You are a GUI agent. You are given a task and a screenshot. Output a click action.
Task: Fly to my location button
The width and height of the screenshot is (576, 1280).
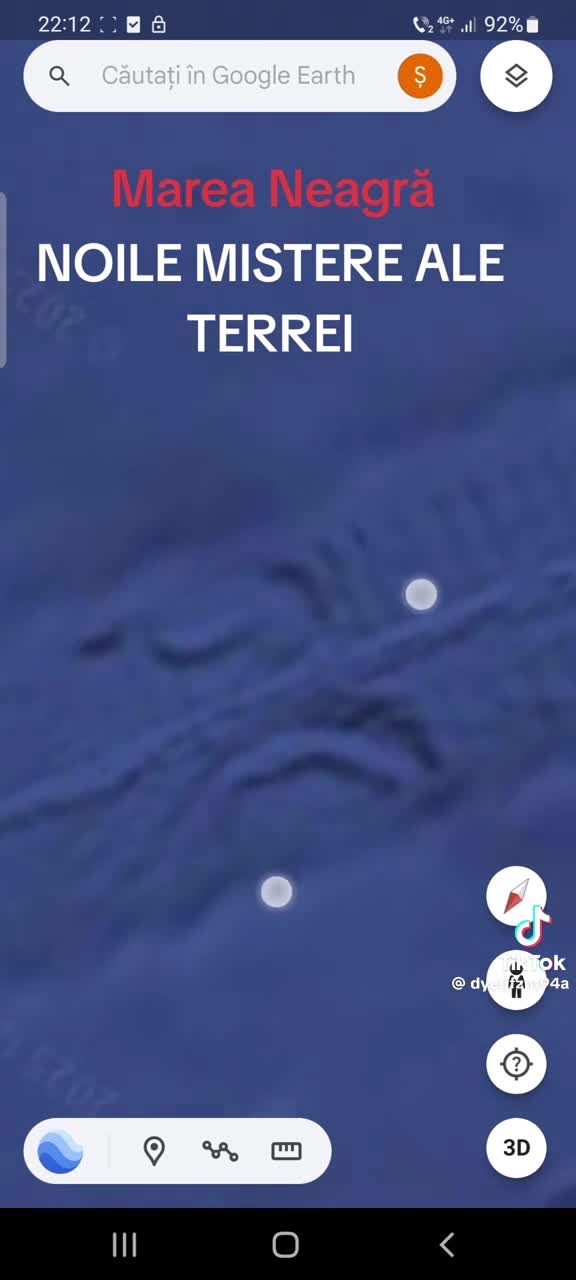click(x=516, y=1064)
